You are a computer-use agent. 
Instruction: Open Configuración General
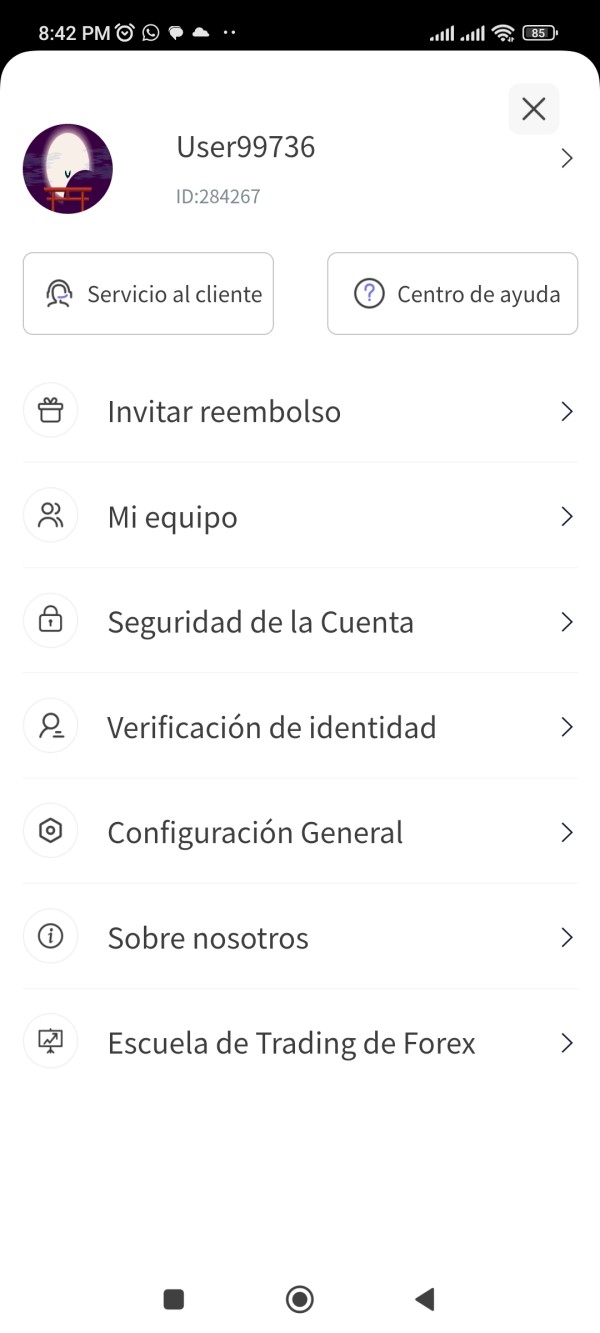click(300, 832)
